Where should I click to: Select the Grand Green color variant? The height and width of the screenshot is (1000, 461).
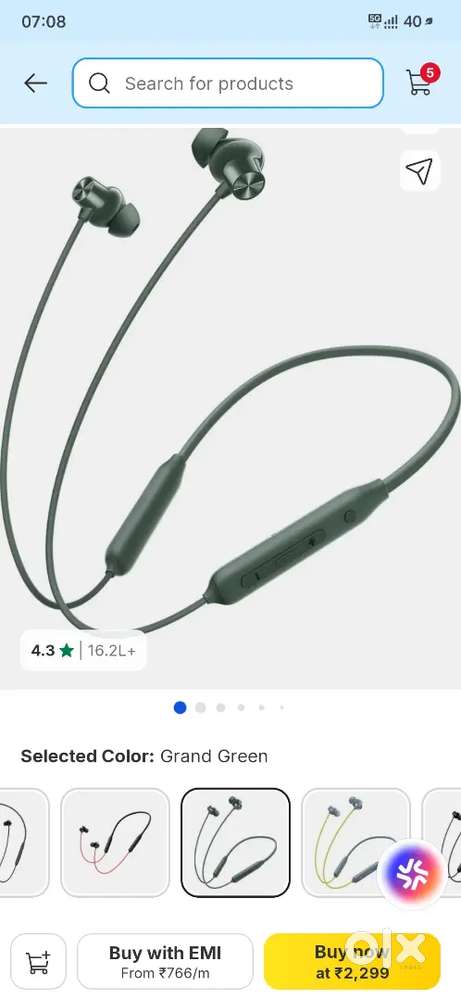coord(235,842)
